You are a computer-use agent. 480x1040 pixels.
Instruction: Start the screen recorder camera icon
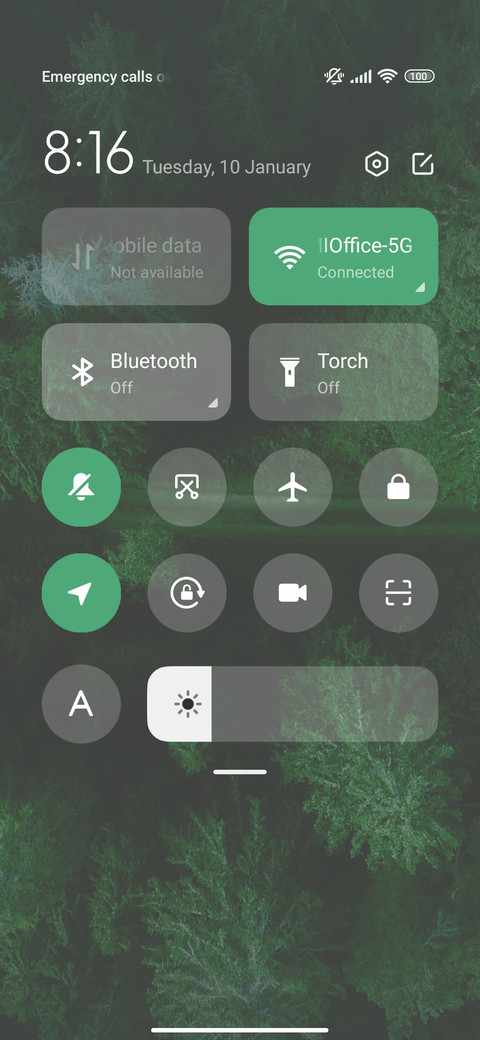click(x=293, y=593)
